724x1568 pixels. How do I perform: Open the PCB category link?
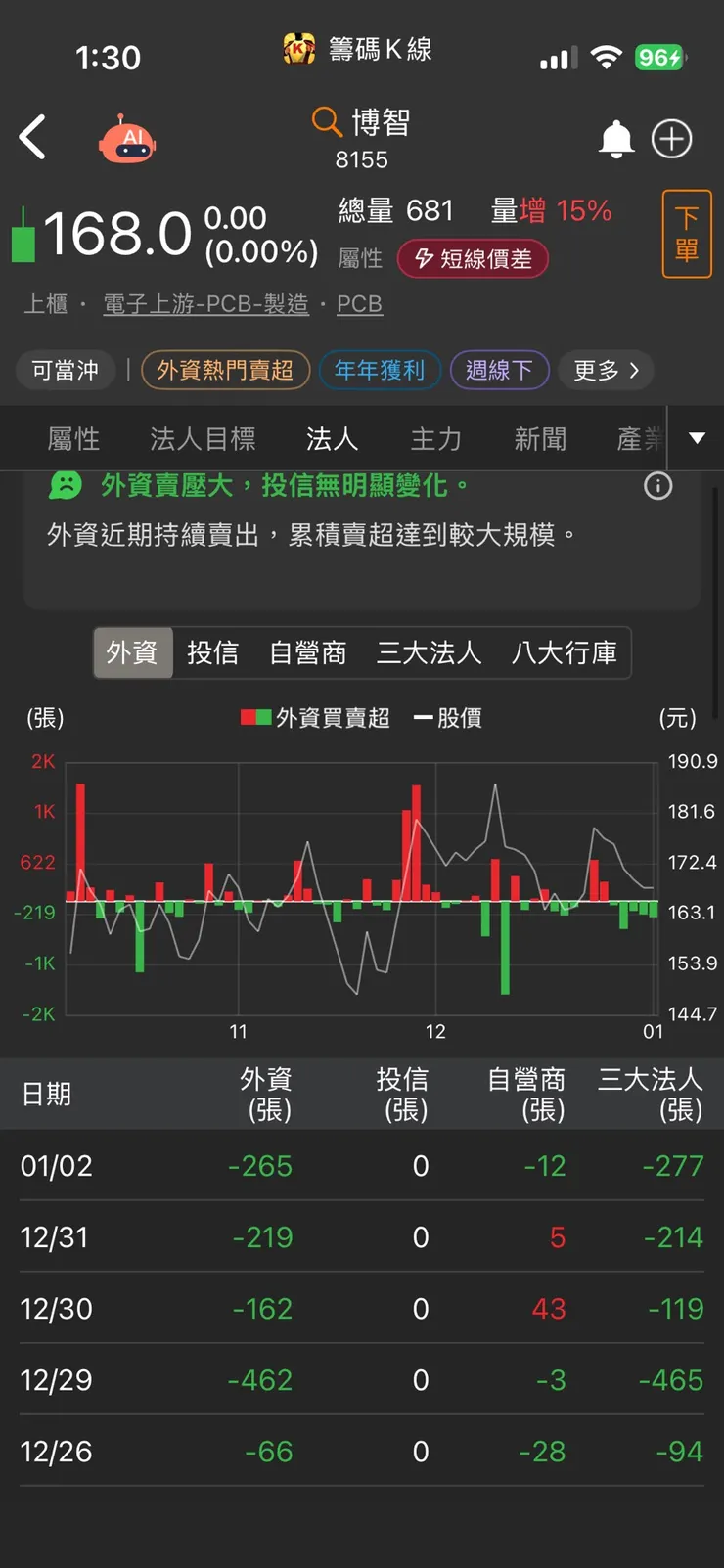(359, 304)
